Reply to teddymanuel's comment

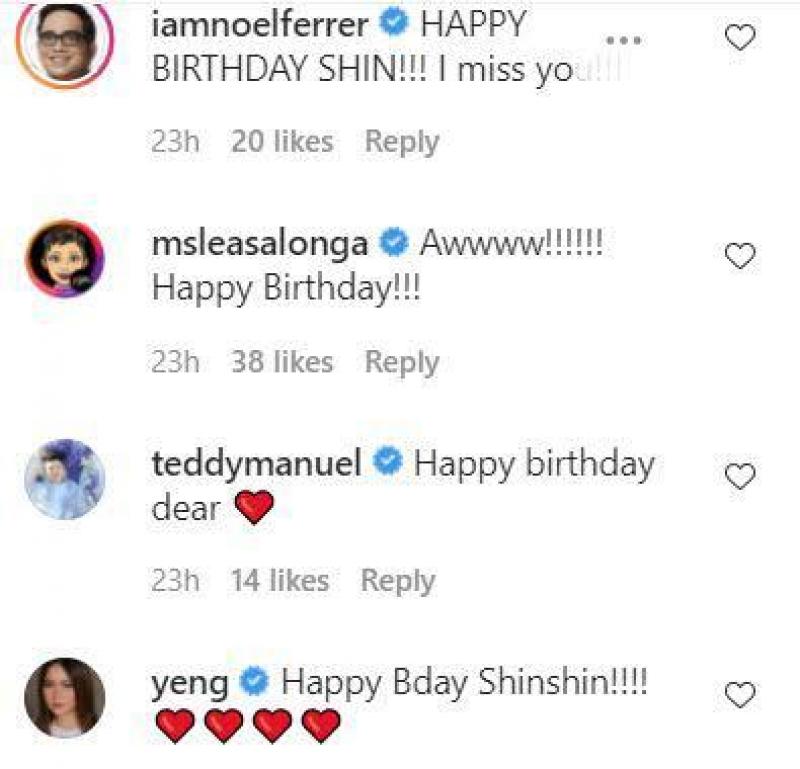[398, 580]
